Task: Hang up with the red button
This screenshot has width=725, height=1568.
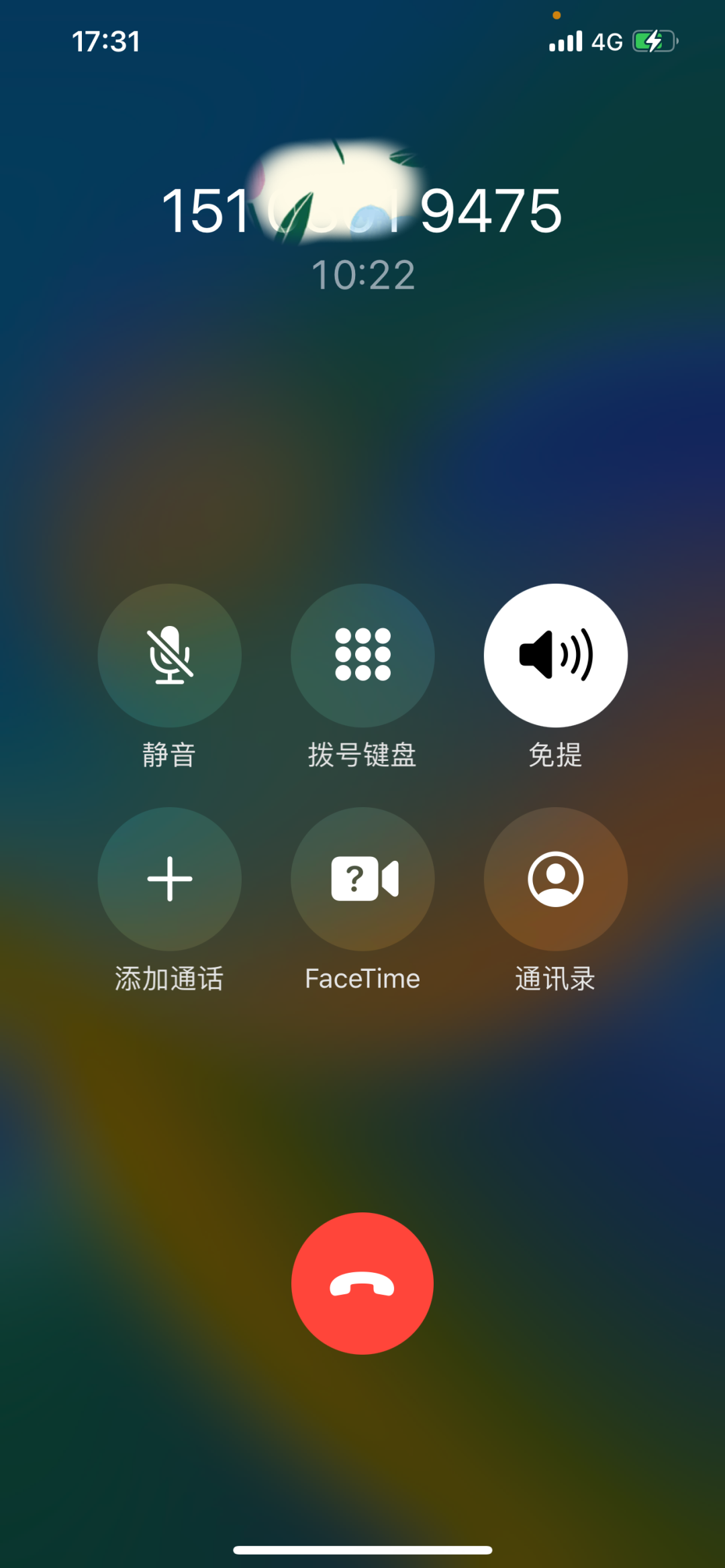Action: 362,1283
